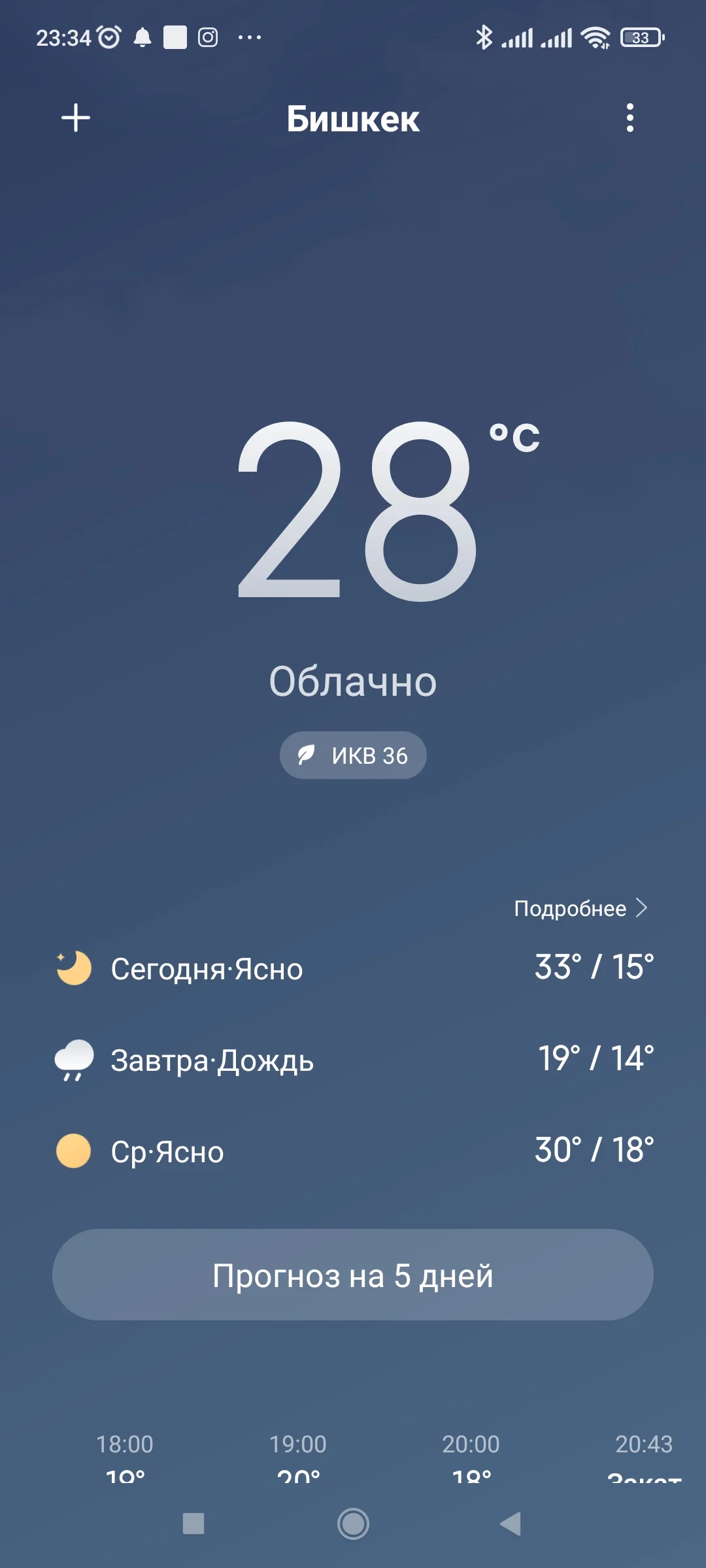Tap the Бишкек city title

pyautogui.click(x=353, y=120)
